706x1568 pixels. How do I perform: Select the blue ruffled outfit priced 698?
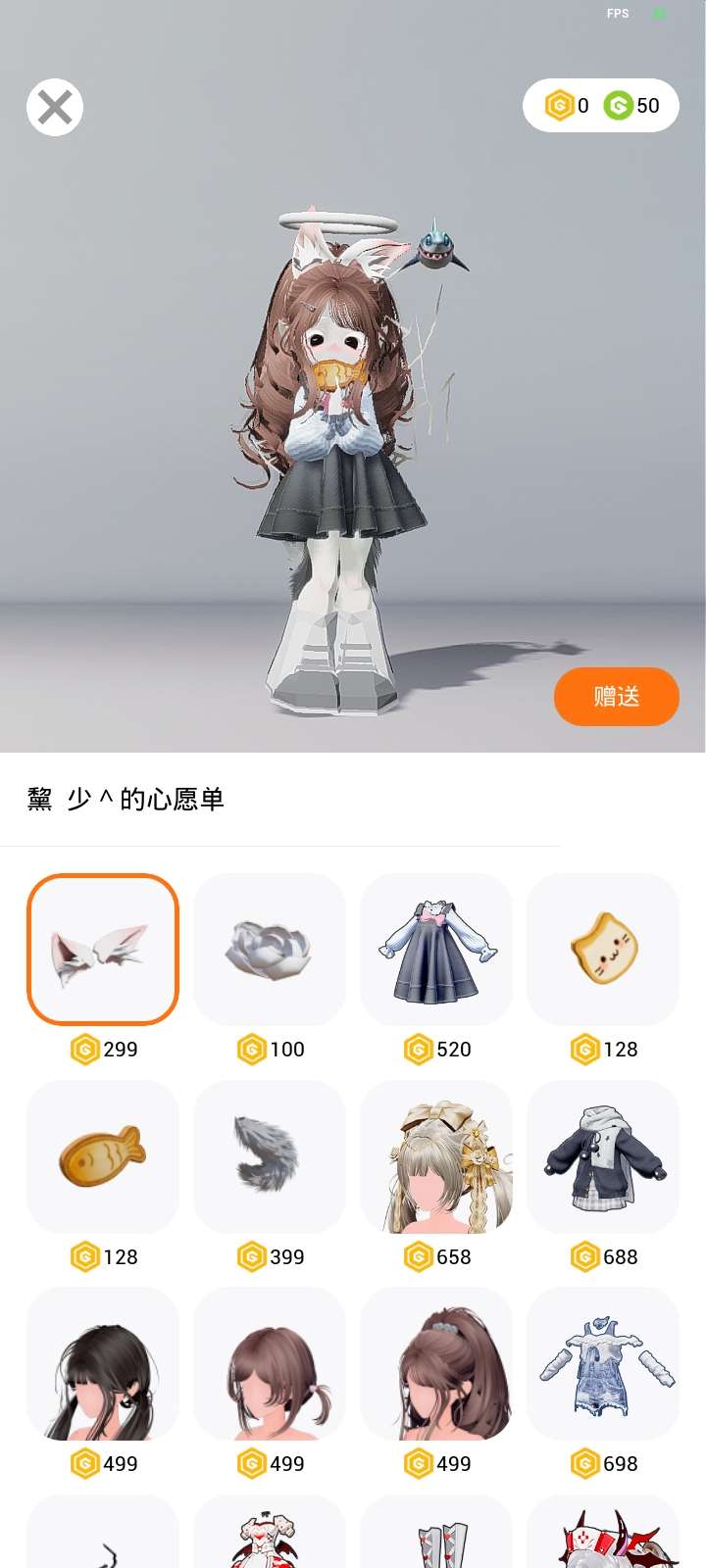click(x=603, y=1363)
